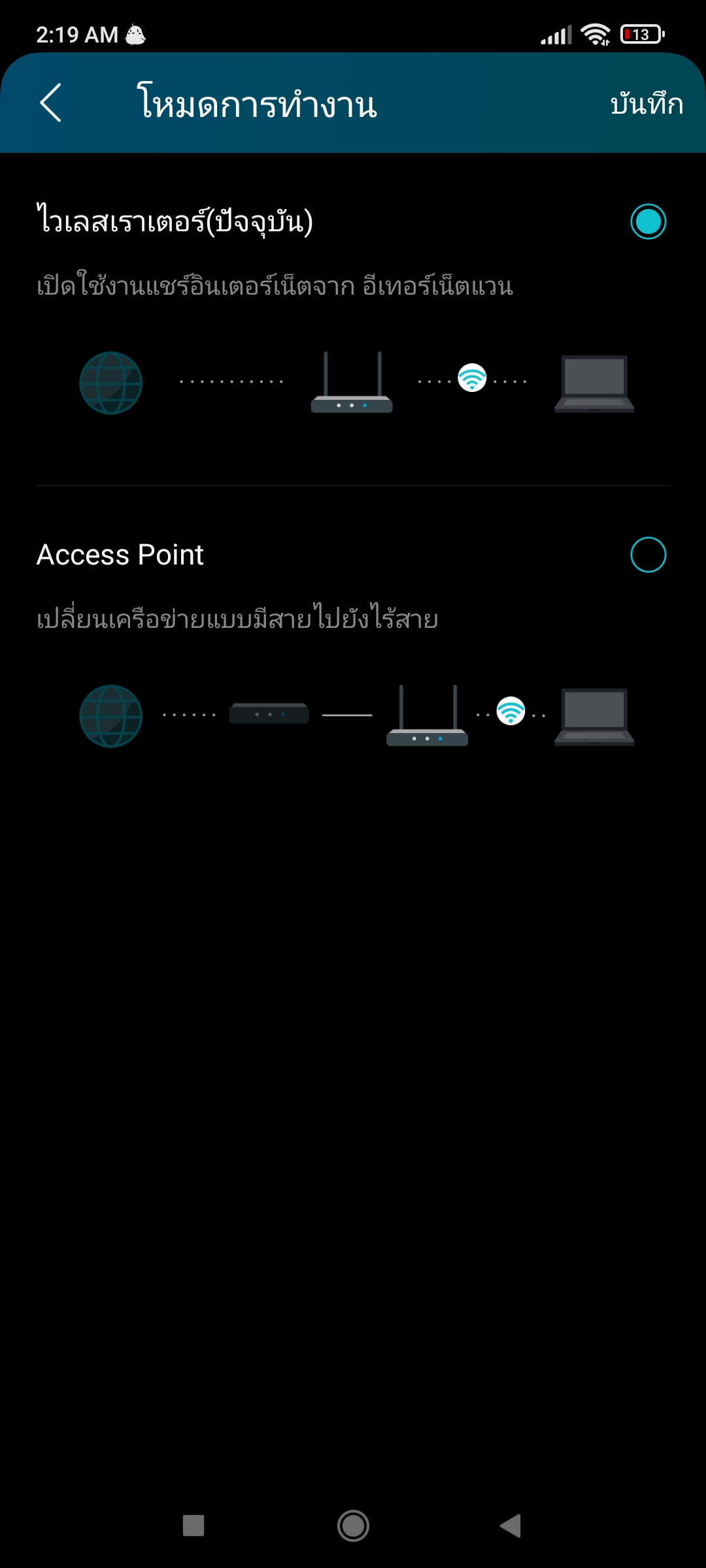Image resolution: width=706 pixels, height=1568 pixels.
Task: Go back using the header arrow
Action: point(51,103)
